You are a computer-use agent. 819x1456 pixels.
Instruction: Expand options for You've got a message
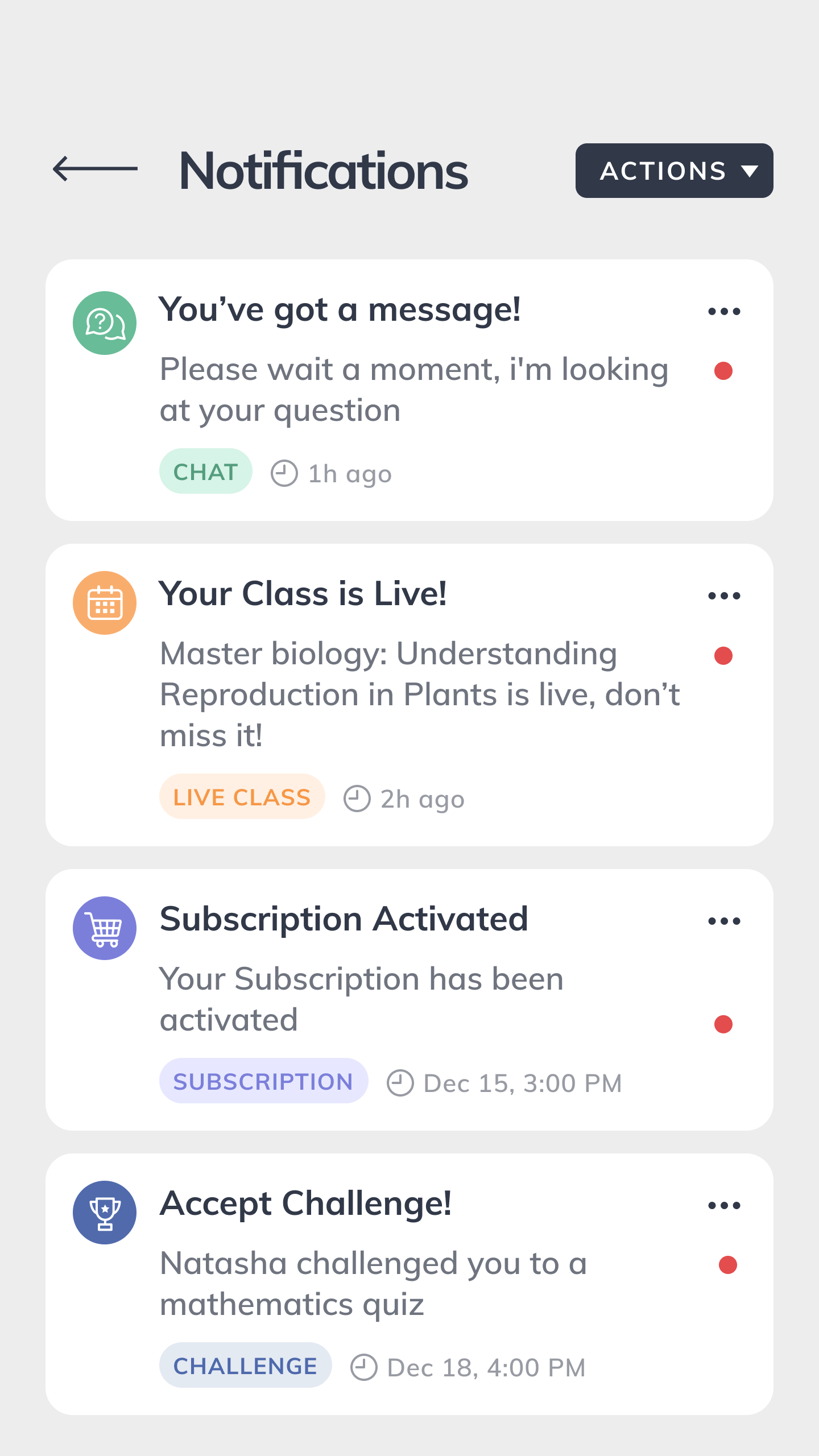[x=723, y=310]
